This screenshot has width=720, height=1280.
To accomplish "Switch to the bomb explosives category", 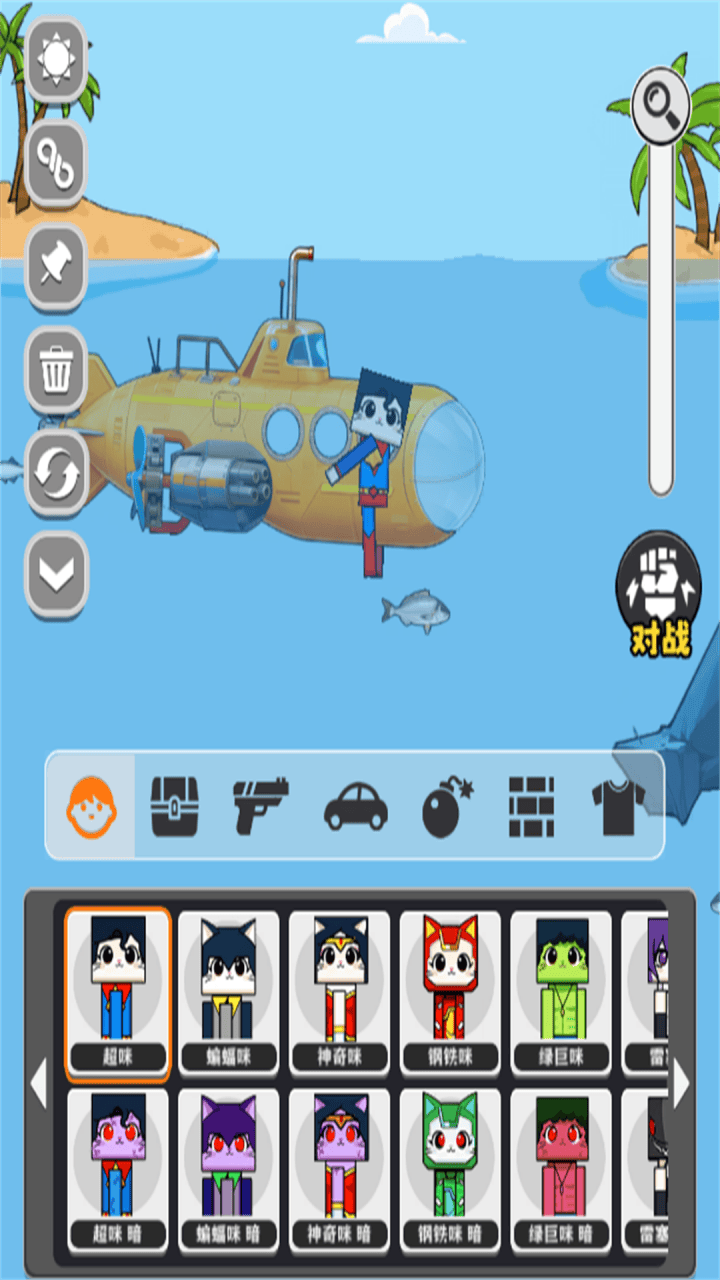I will [446, 805].
